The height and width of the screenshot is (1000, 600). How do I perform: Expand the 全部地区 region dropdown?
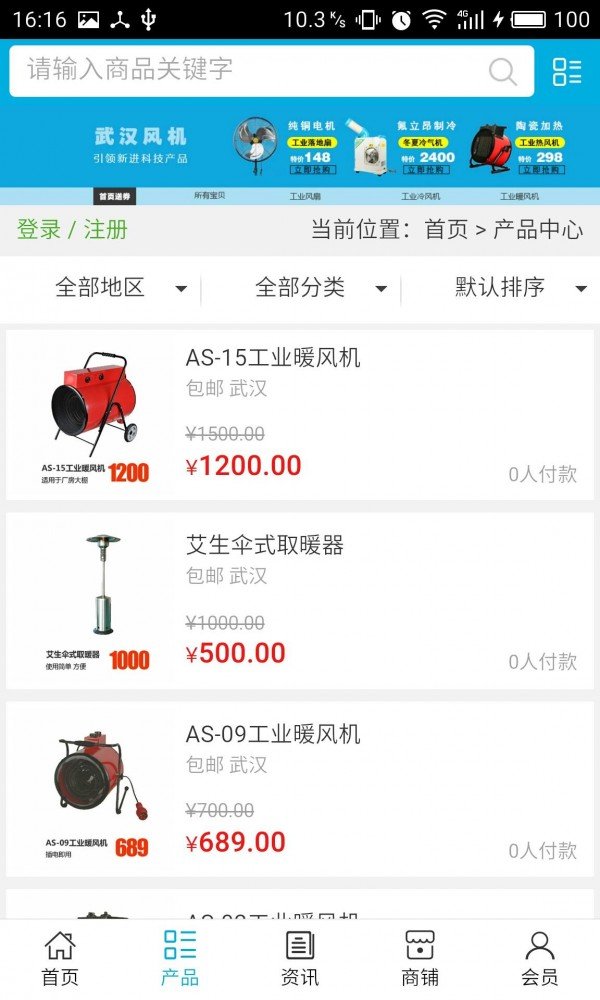click(x=120, y=288)
